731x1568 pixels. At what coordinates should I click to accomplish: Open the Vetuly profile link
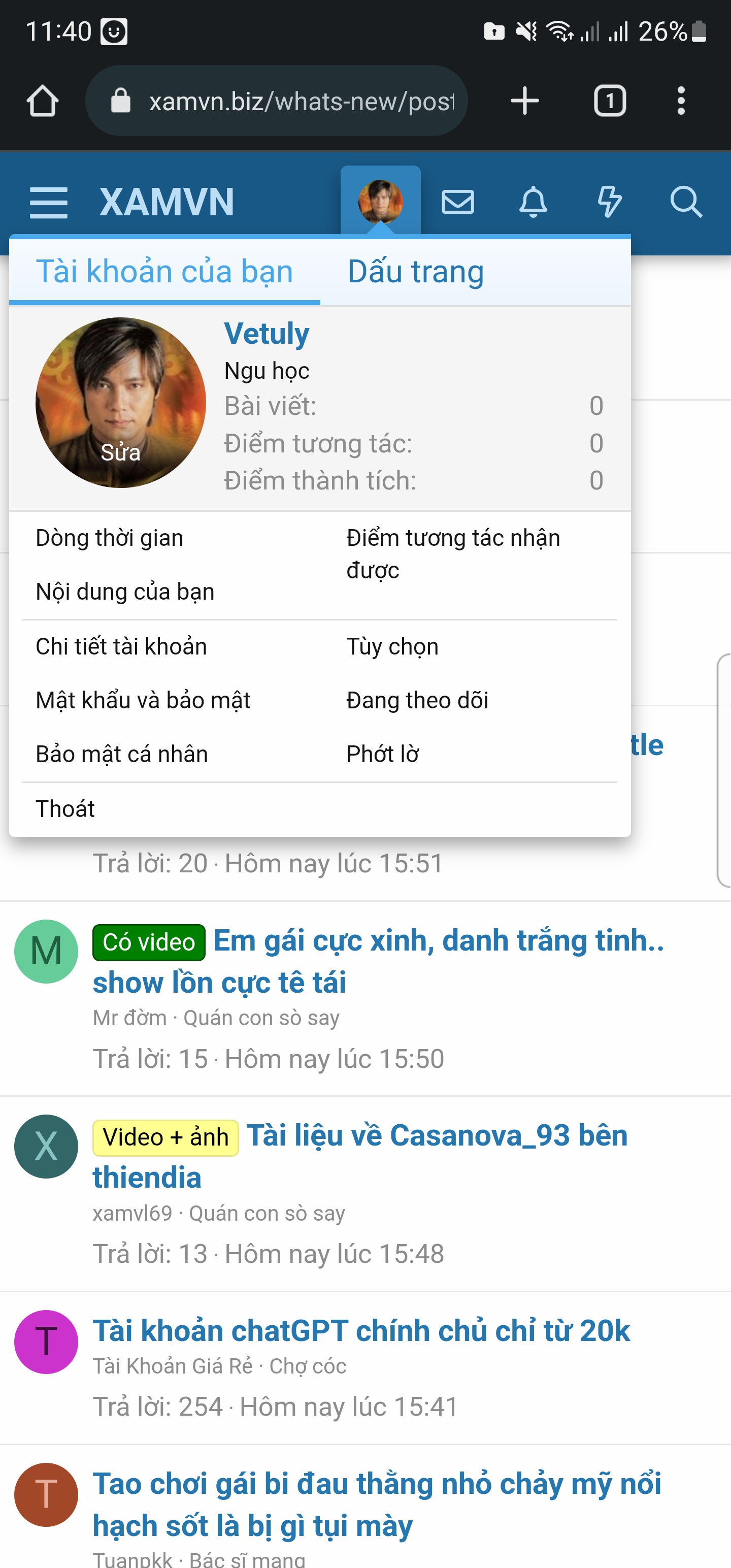(x=266, y=334)
